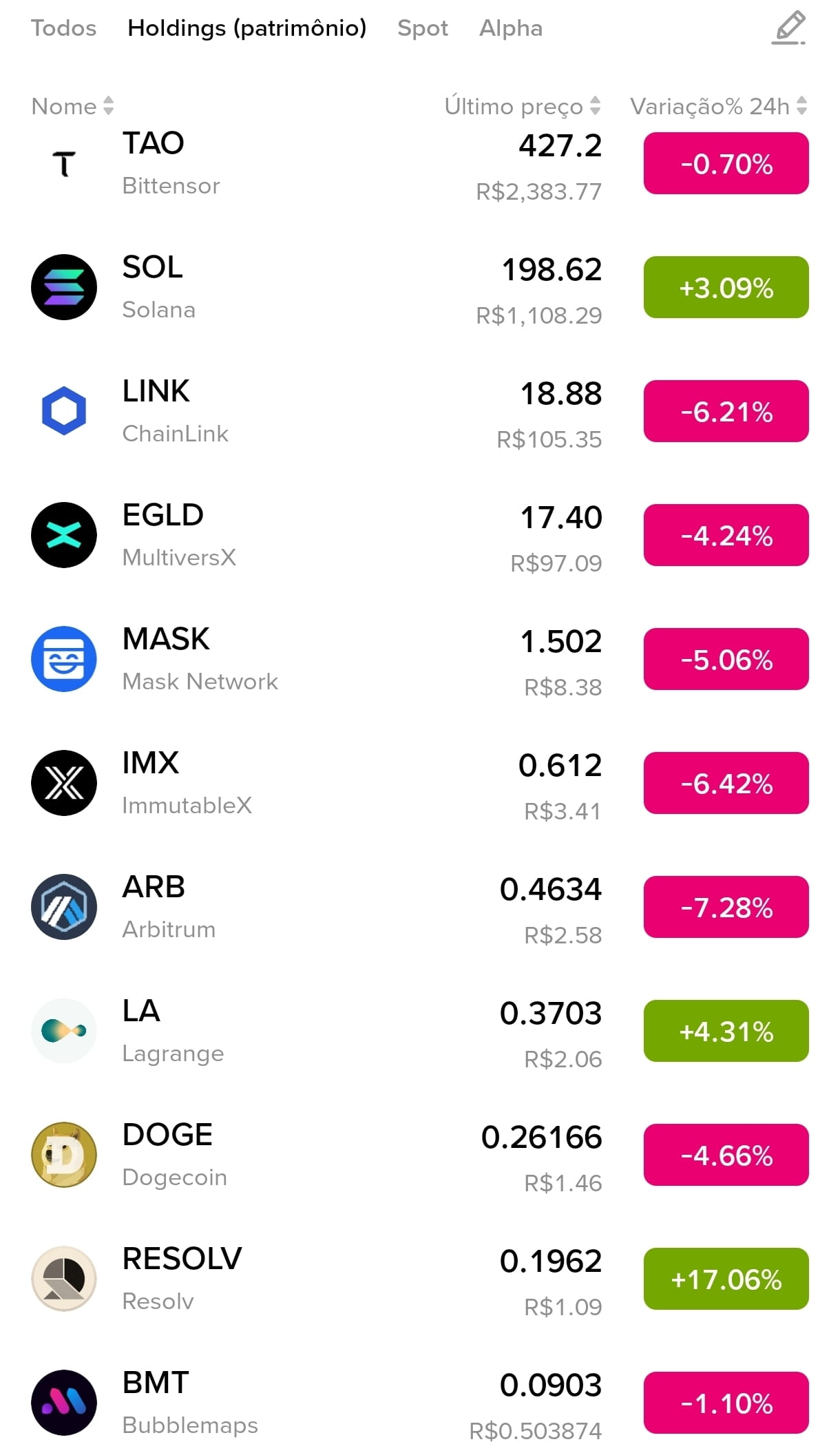The width and height of the screenshot is (840, 1453).
Task: Click the Dogecoin logo
Action: [63, 1154]
